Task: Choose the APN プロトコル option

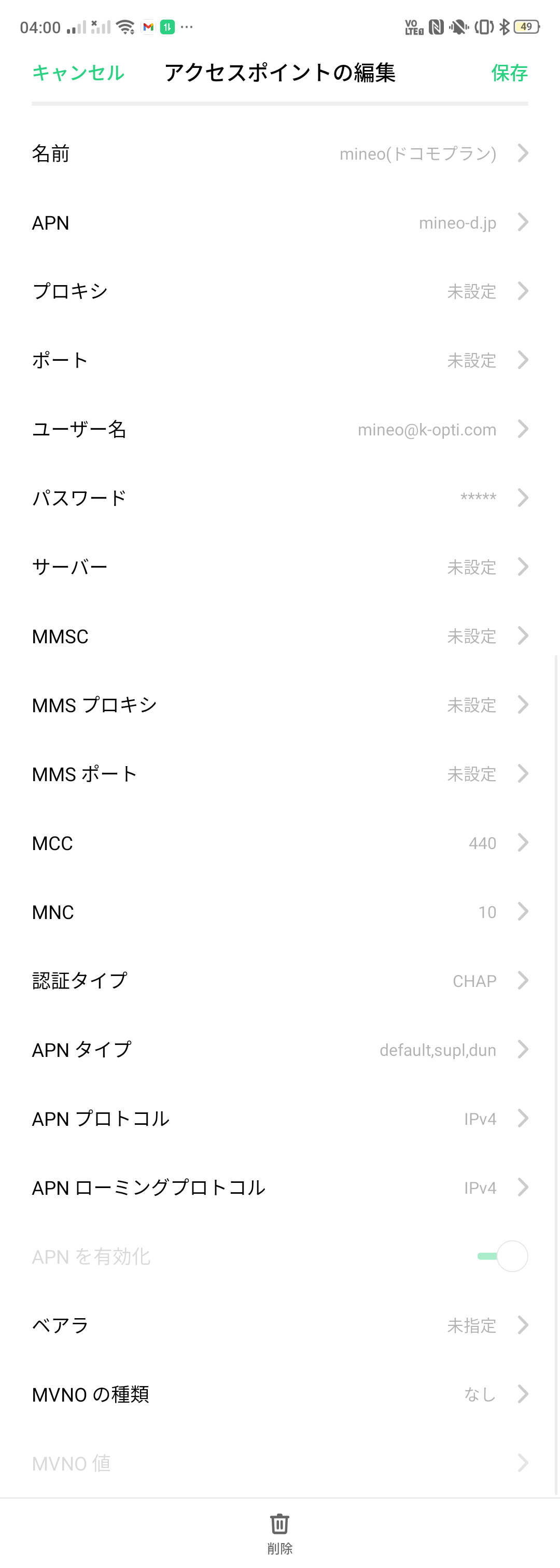Action: click(280, 1119)
